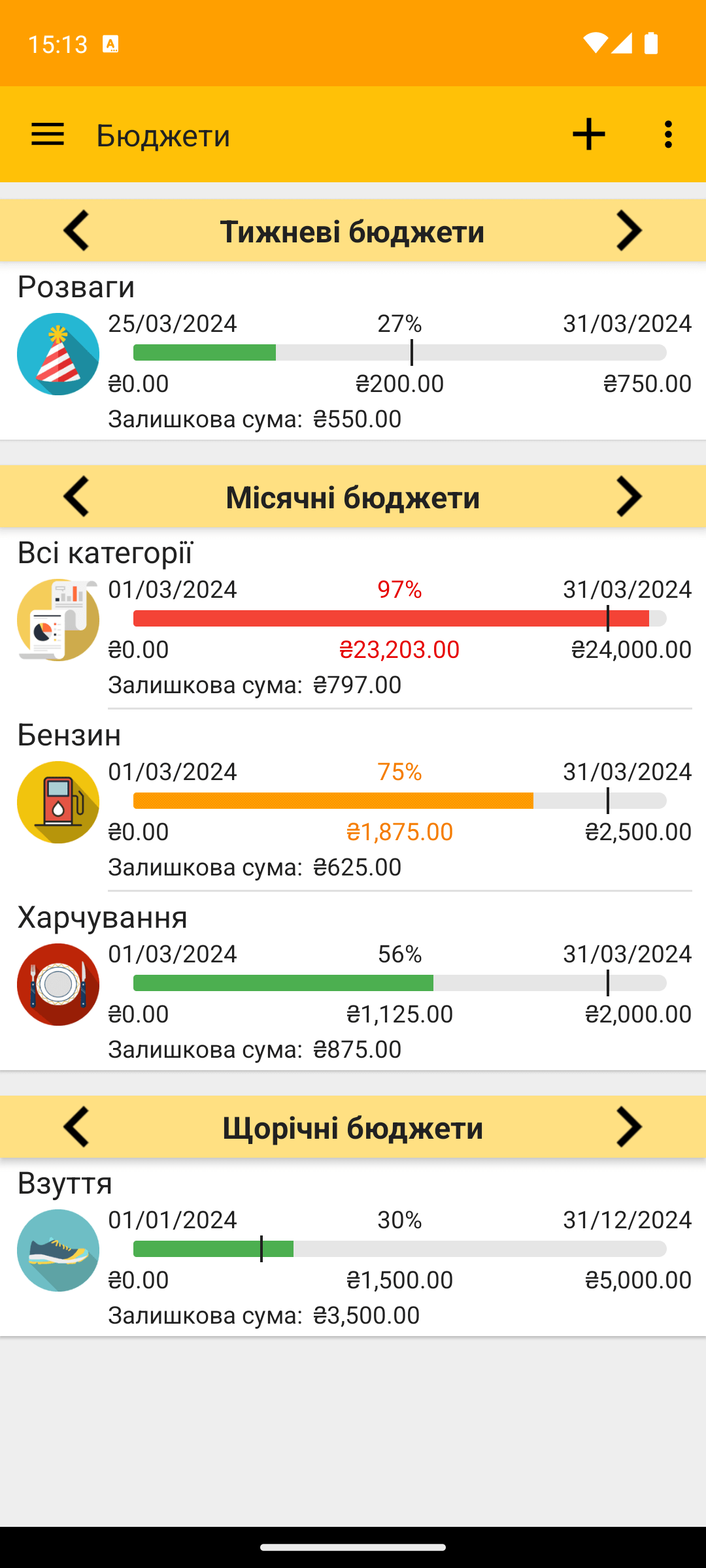Go to previous week in Тижневі бюджети
Image resolution: width=706 pixels, height=1568 pixels.
coord(76,231)
